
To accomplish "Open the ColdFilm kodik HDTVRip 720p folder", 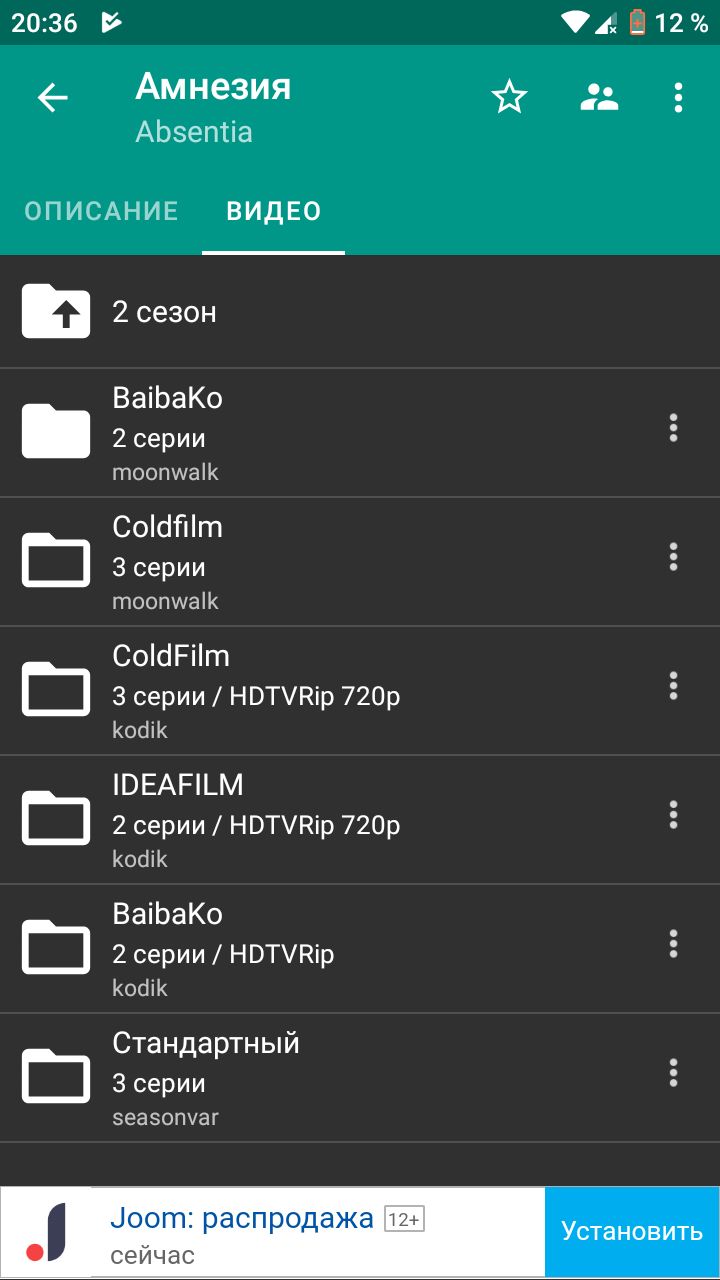I will click(330, 691).
